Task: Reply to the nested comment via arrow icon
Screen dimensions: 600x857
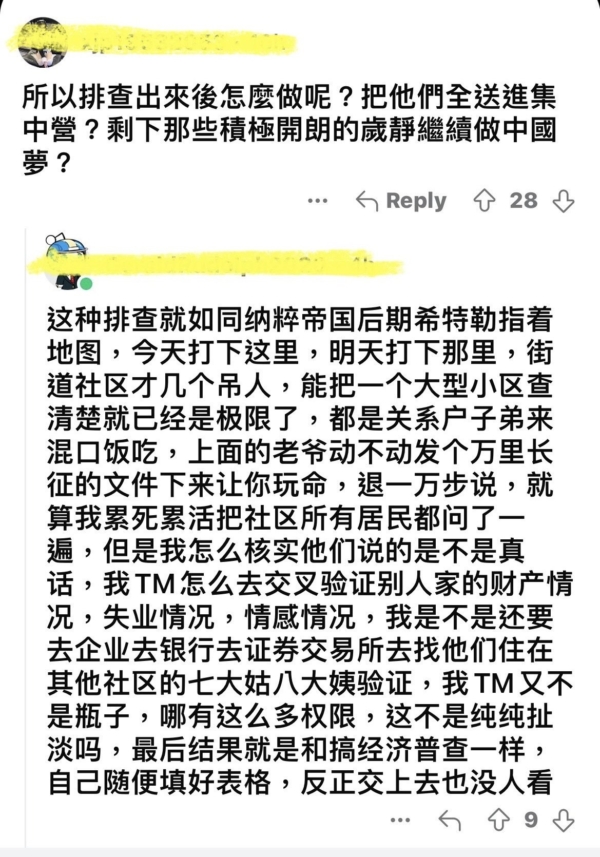Action: (450, 821)
